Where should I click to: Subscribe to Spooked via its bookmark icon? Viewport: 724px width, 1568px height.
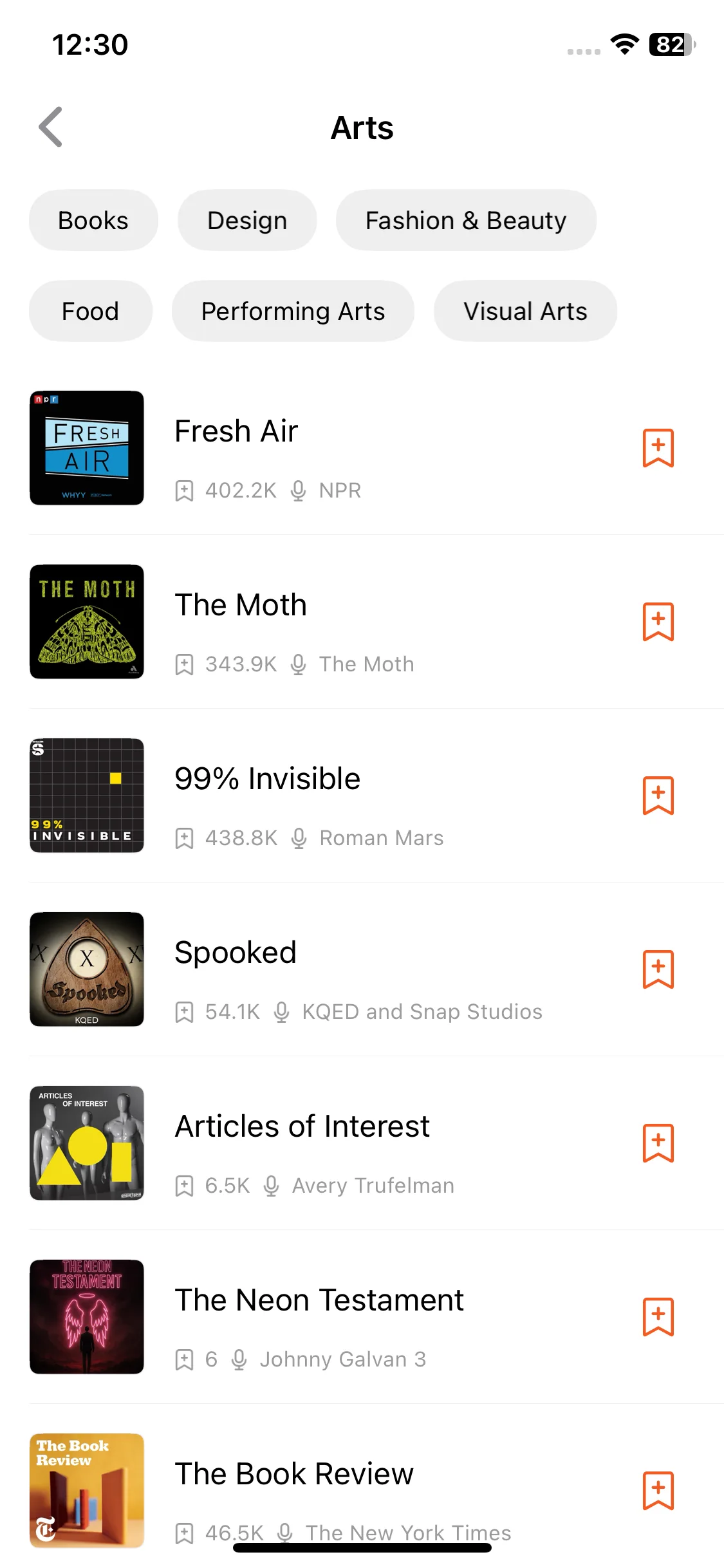point(658,969)
